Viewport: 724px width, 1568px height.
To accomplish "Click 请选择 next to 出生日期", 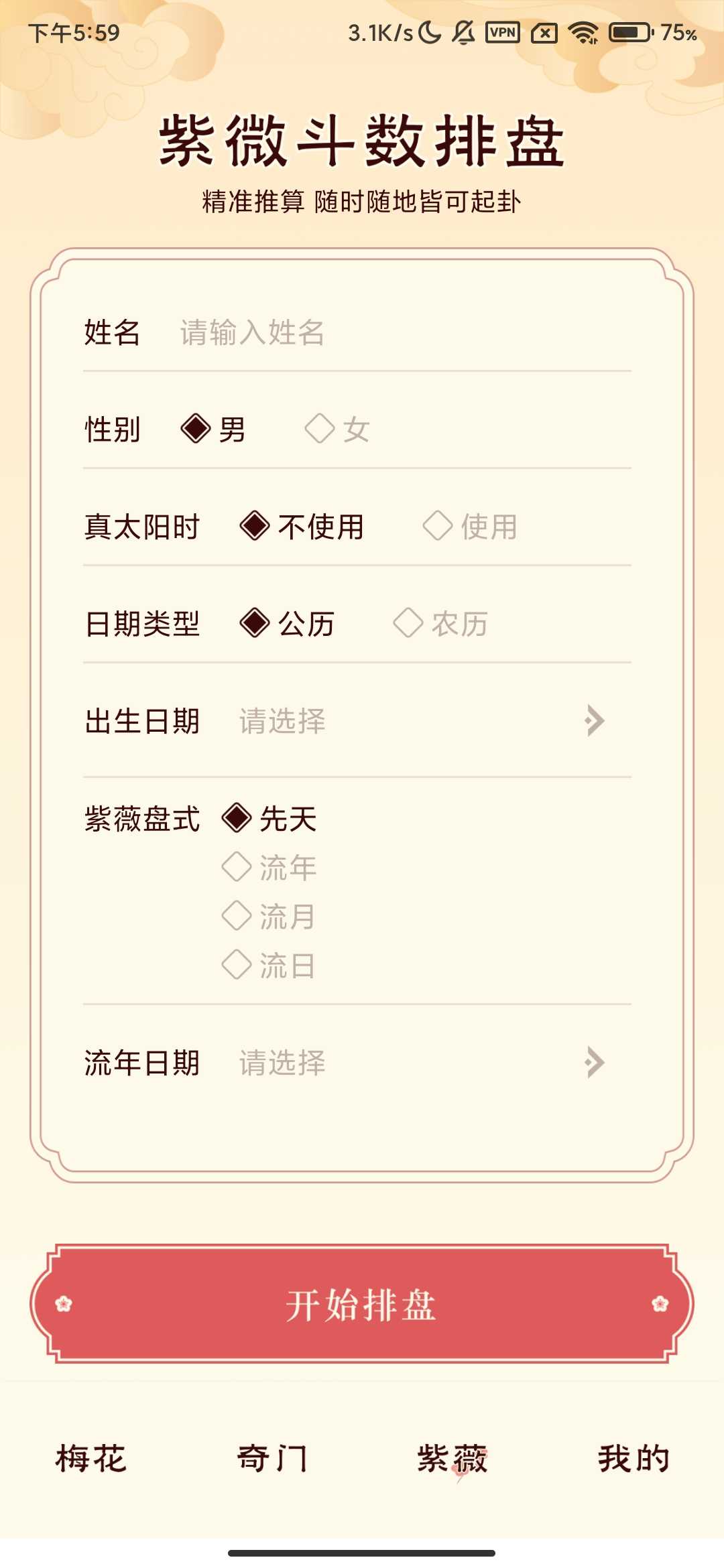I will pyautogui.click(x=282, y=722).
